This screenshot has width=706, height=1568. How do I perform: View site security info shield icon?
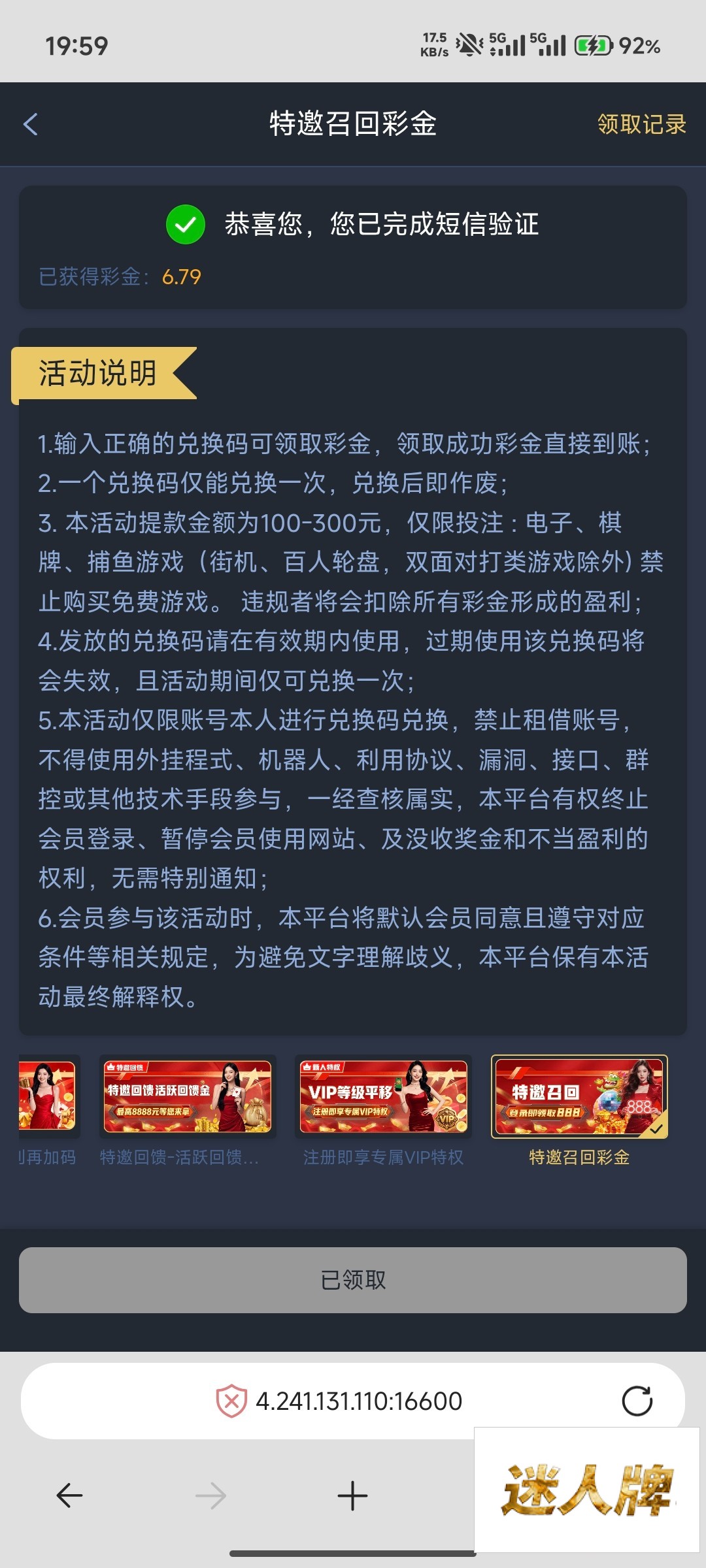[231, 1401]
